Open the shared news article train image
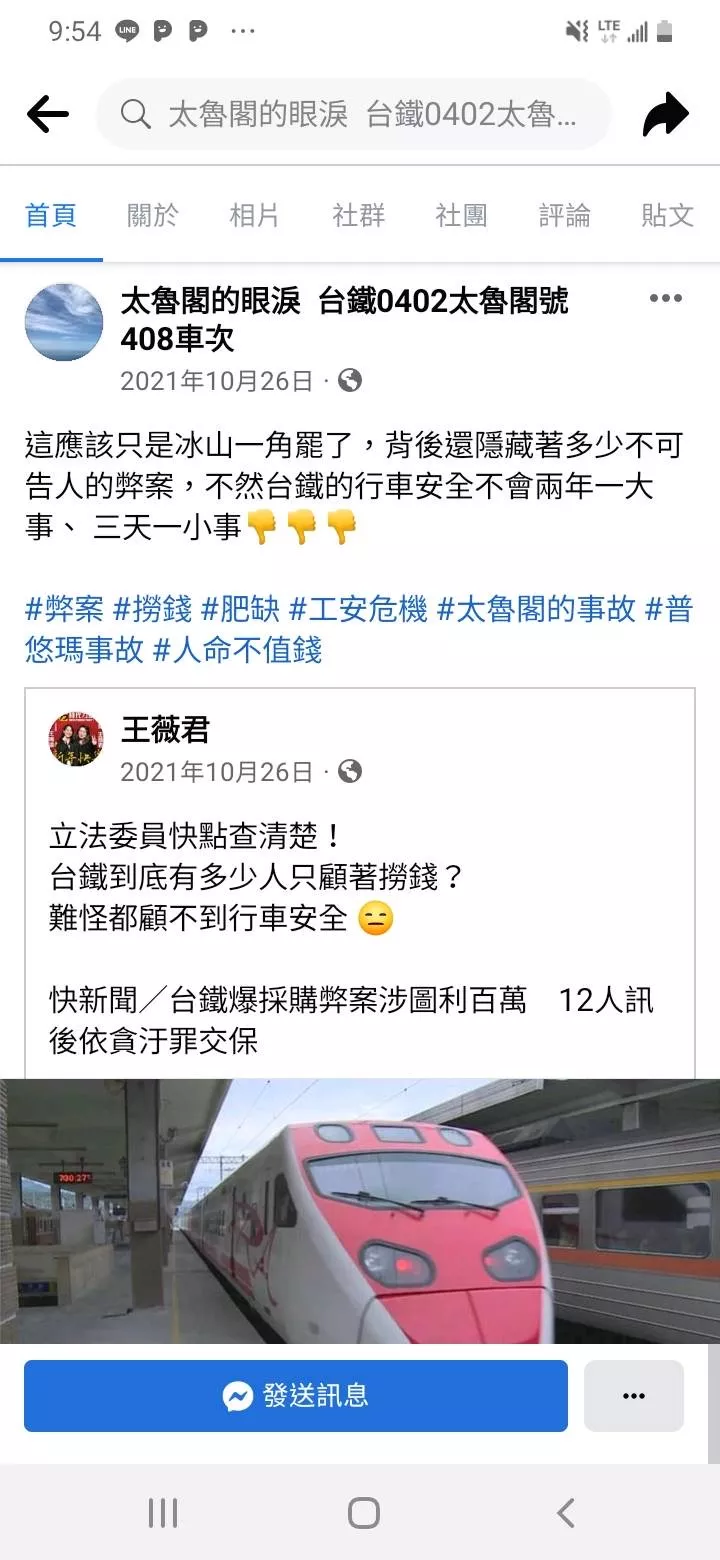 [x=360, y=1210]
